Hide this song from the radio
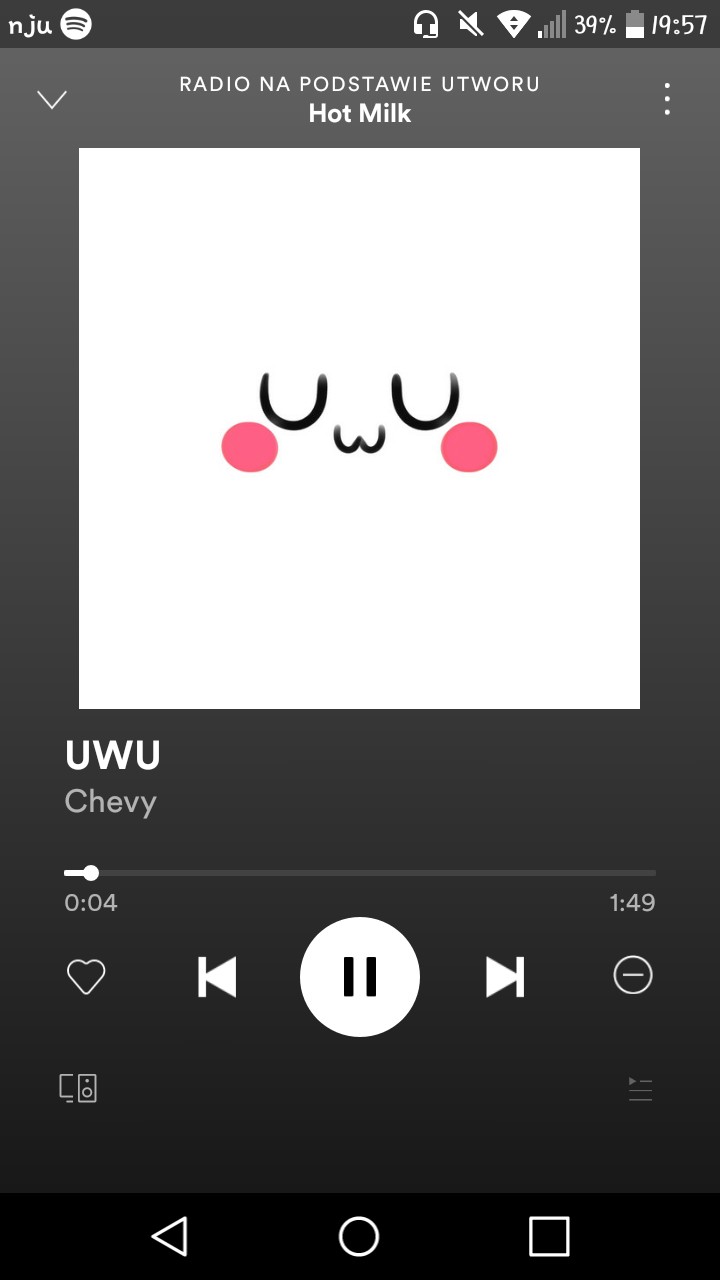The width and height of the screenshot is (720, 1280). pyautogui.click(x=633, y=976)
